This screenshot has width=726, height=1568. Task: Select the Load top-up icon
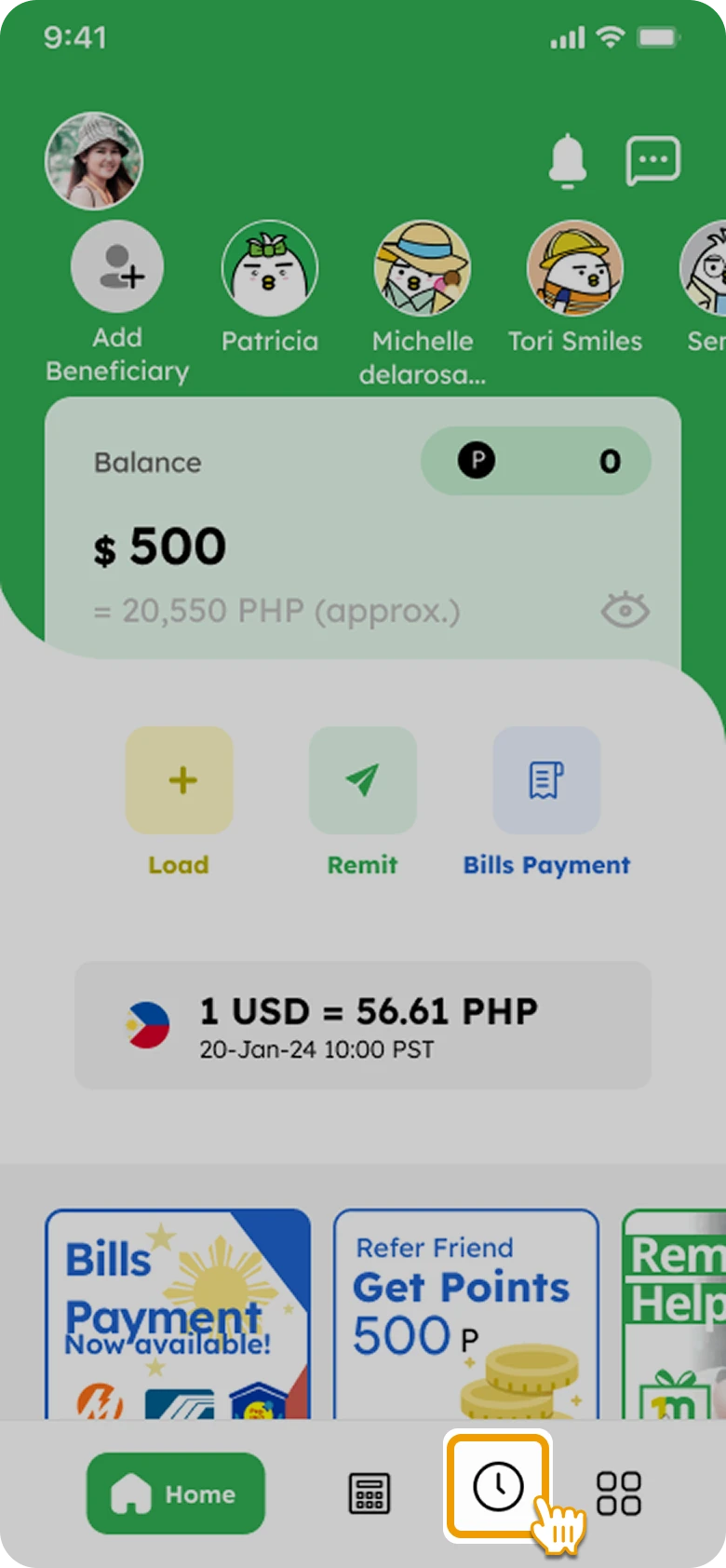tap(179, 780)
